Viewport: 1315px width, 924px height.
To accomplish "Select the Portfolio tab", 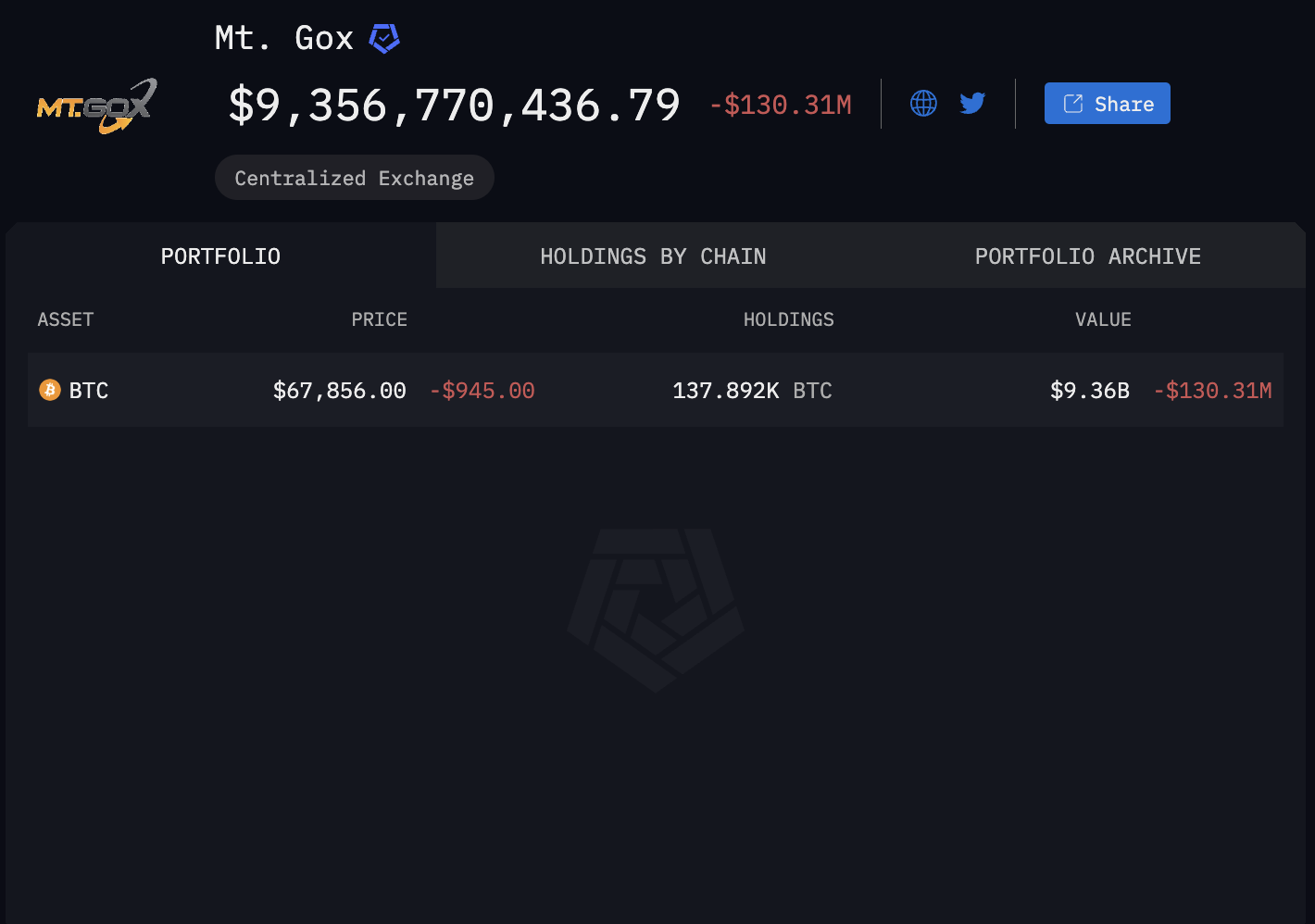I will (220, 256).
